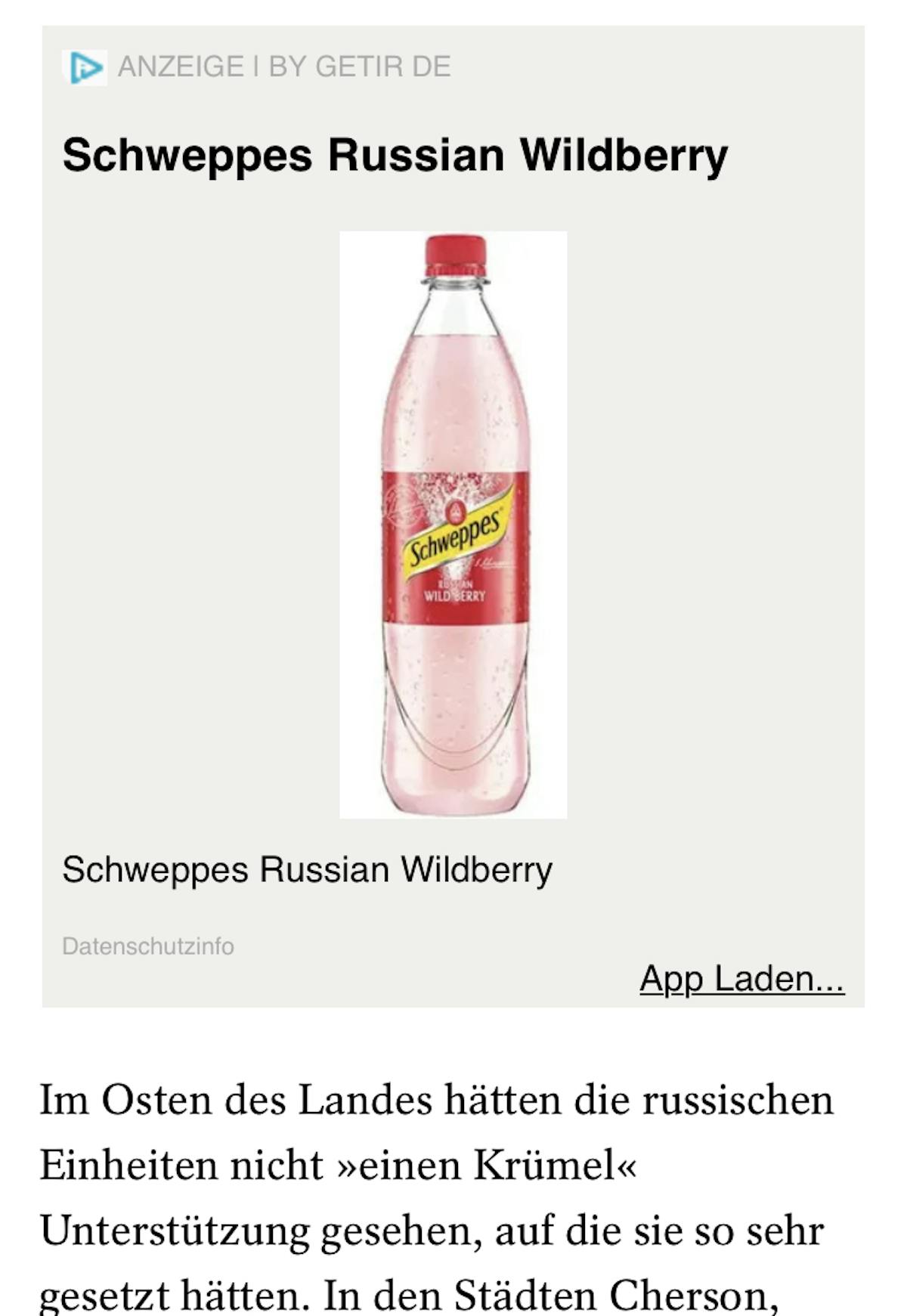
Task: Tap the App Laden link
Action: pos(741,978)
